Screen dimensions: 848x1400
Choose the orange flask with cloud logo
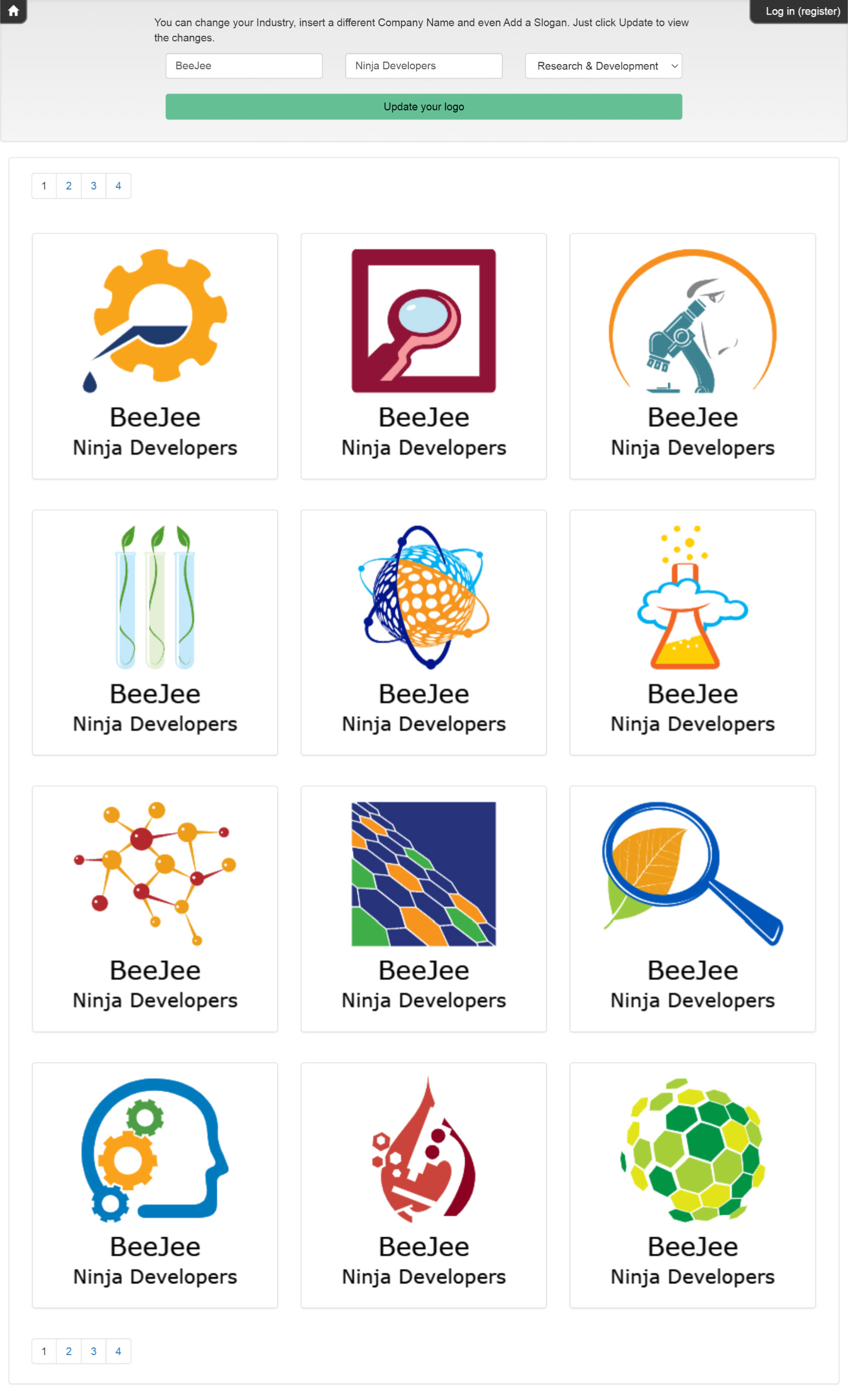(x=692, y=632)
